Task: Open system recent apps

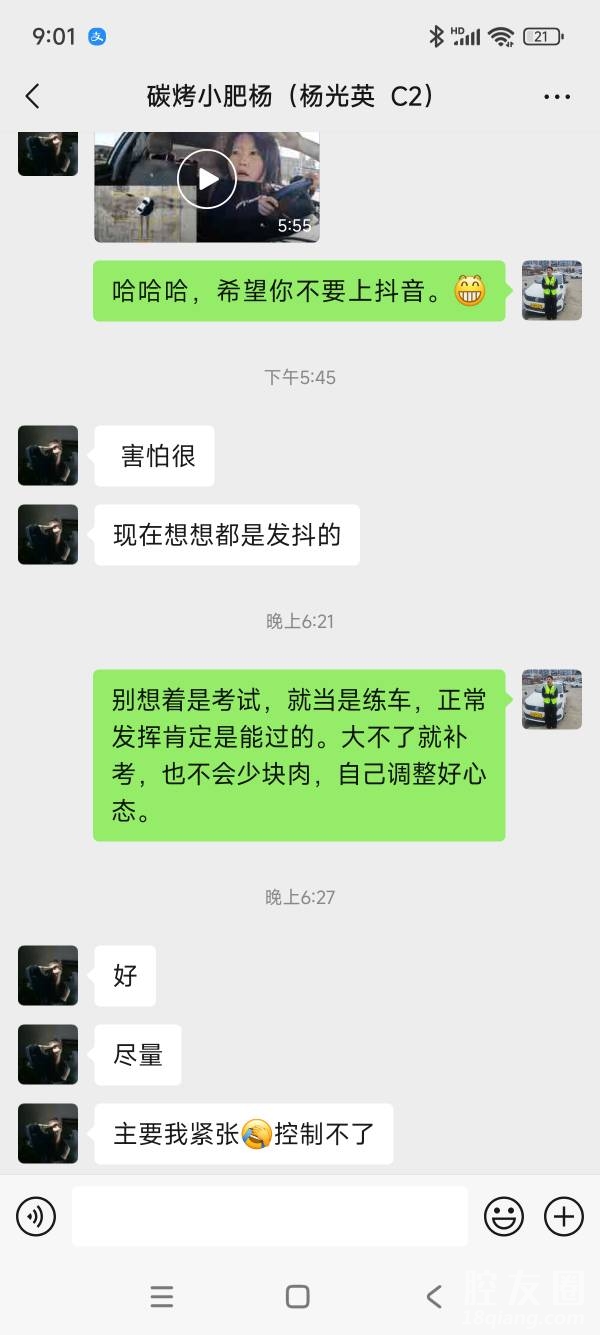Action: coord(162,1297)
